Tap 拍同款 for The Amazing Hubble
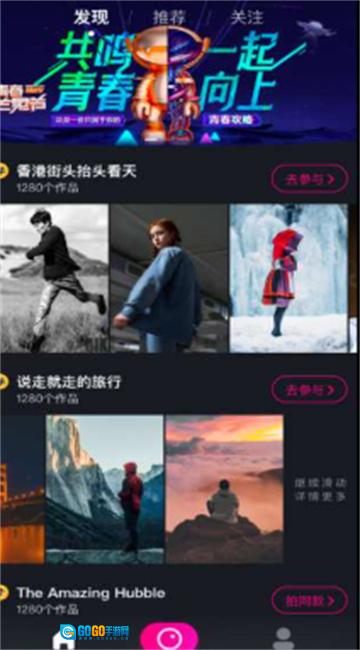The height and width of the screenshot is (650, 360). tap(310, 600)
